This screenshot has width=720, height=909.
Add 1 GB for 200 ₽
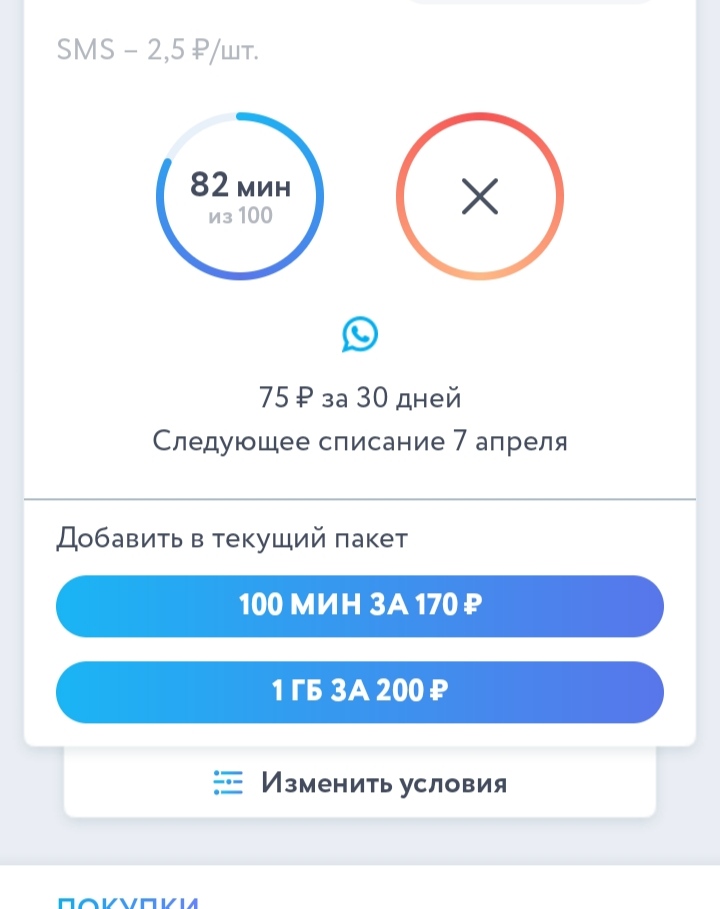tap(360, 692)
